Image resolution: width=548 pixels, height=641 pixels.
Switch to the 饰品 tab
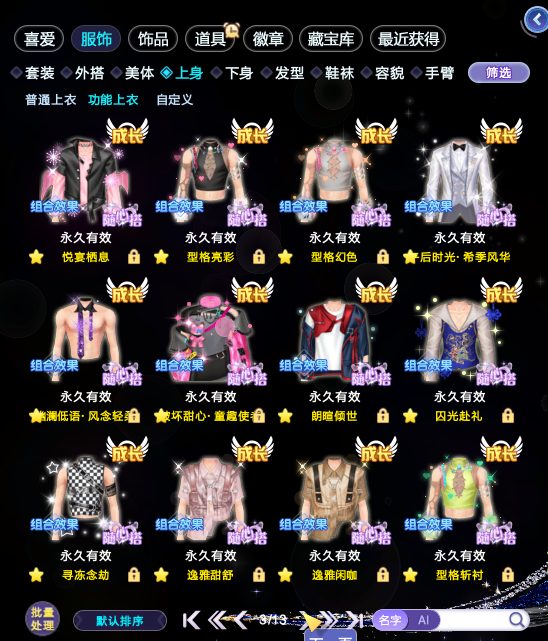coord(153,39)
